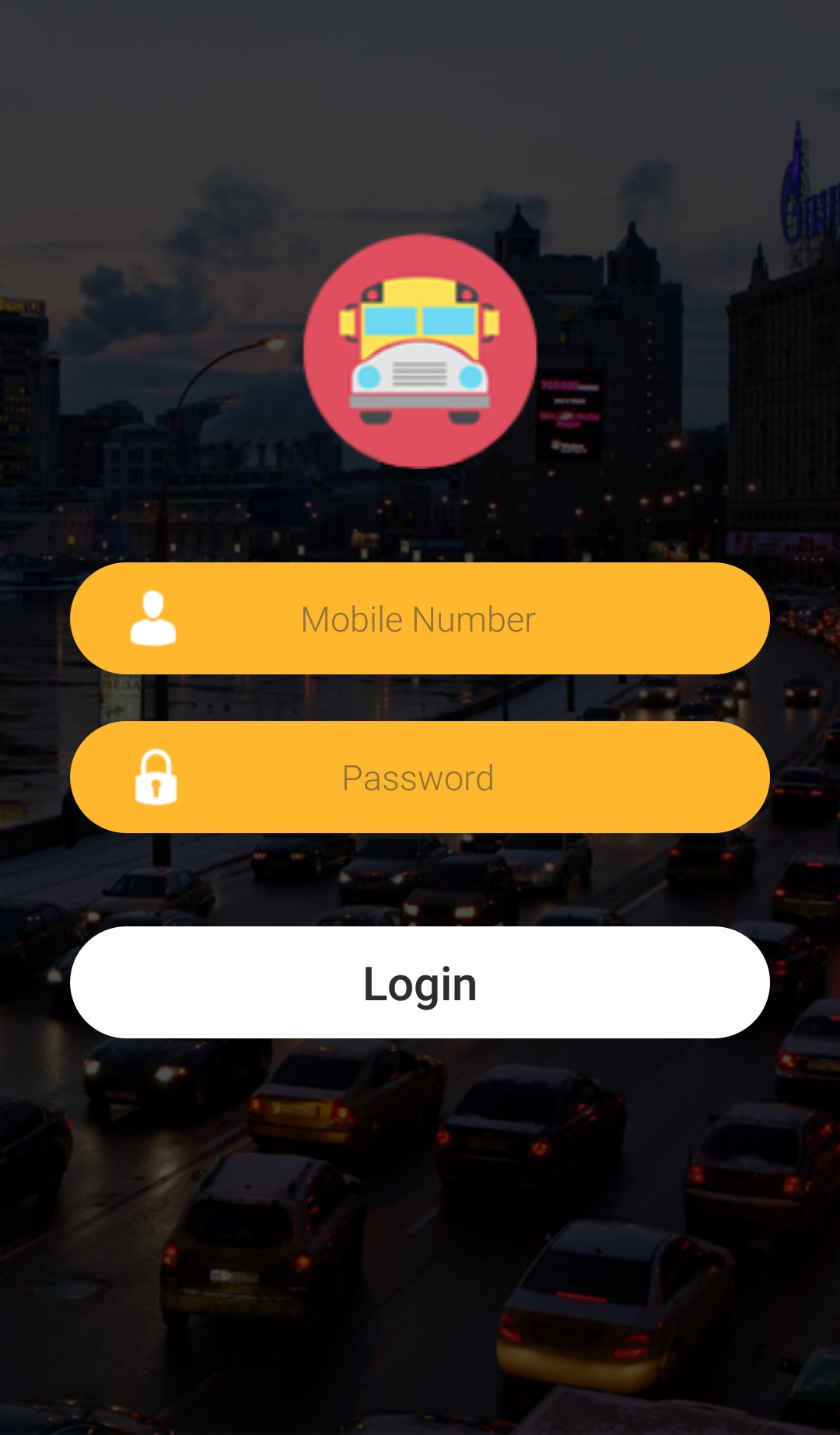Tap the Mobile Number placeholder text
The image size is (840, 1435).
(419, 618)
